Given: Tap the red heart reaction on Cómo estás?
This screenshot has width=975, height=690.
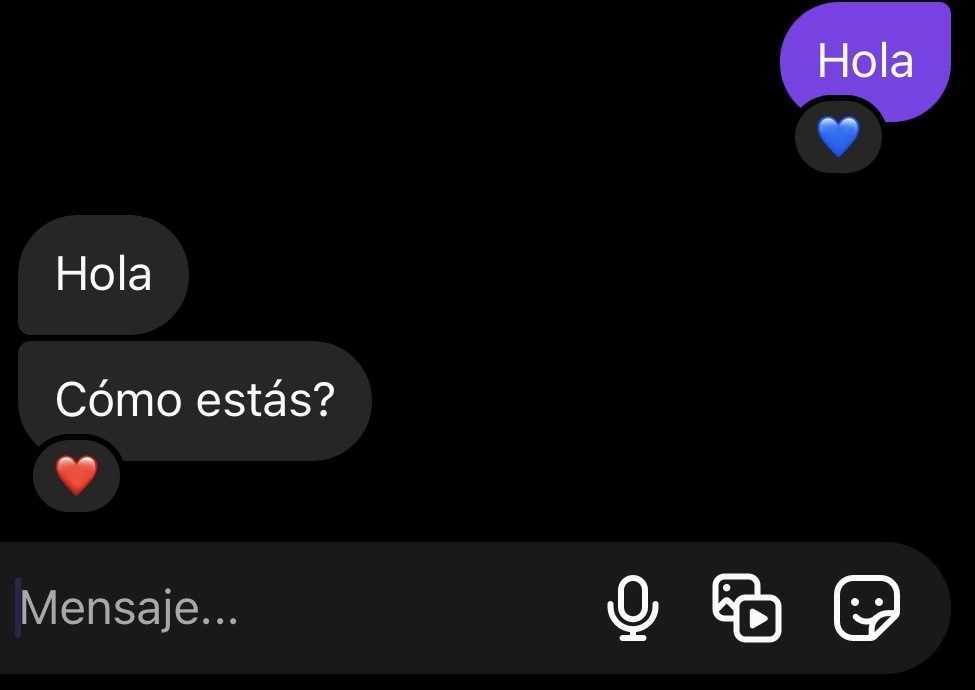Looking at the screenshot, I should 76,475.
